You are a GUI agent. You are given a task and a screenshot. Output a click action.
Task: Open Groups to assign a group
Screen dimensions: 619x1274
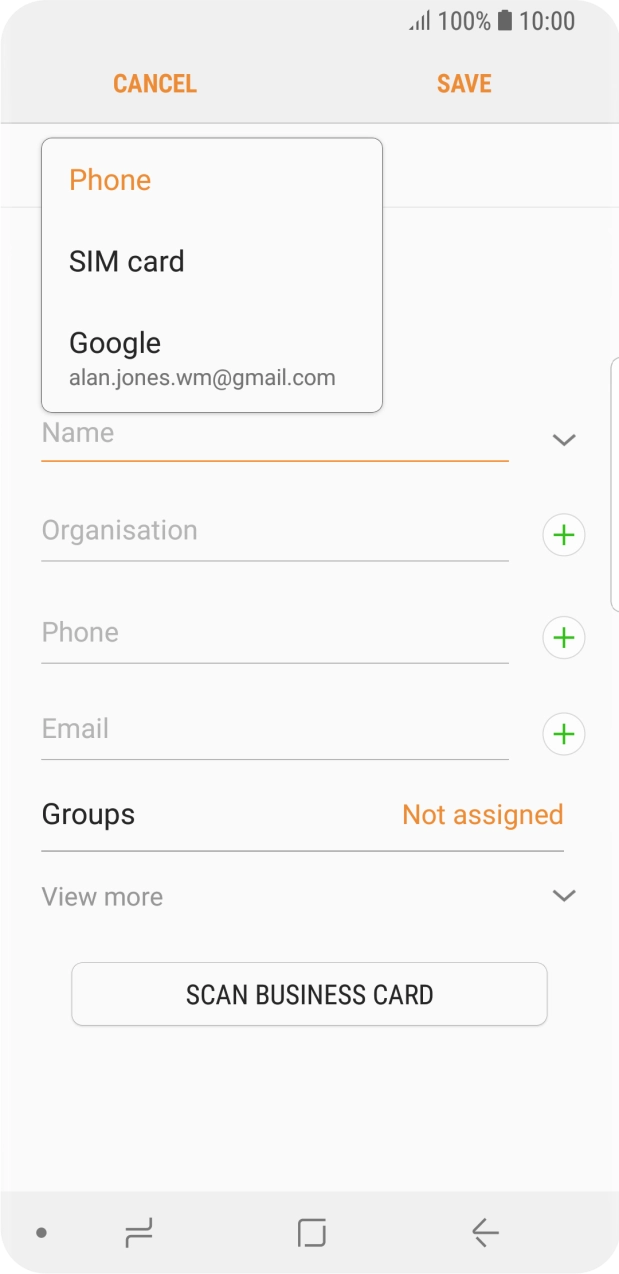(302, 815)
